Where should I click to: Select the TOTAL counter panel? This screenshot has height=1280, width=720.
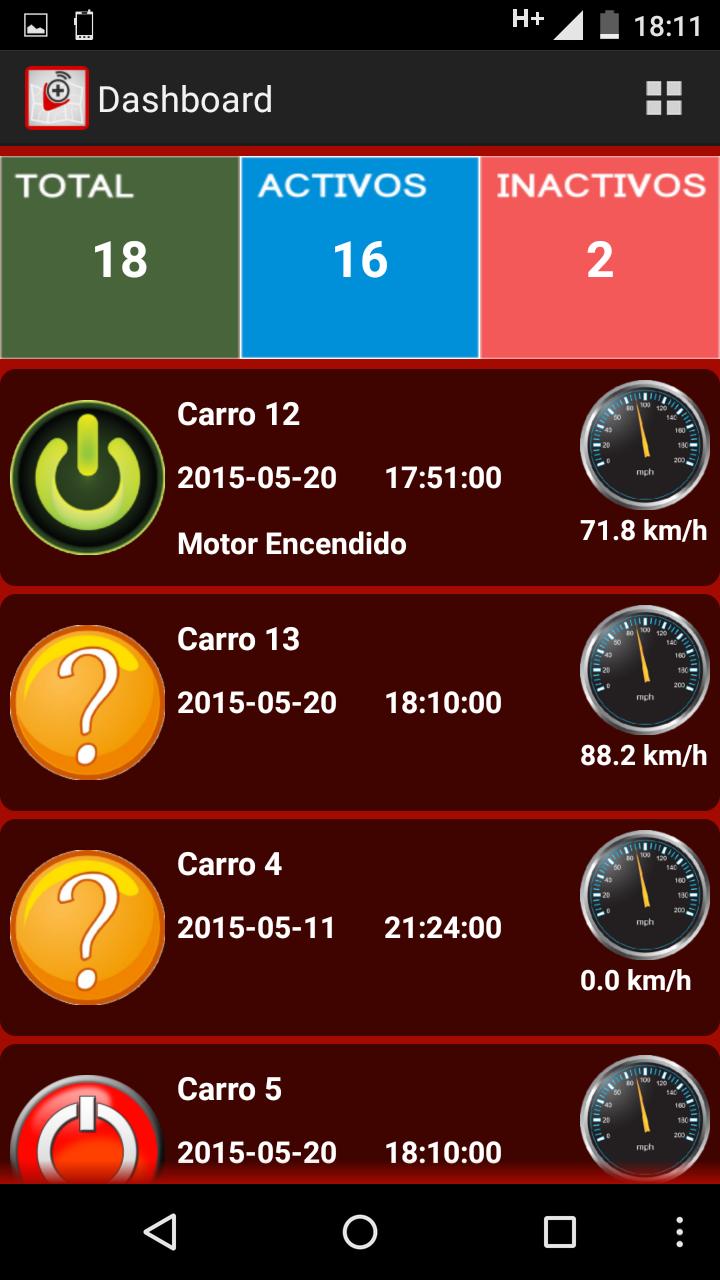point(118,256)
